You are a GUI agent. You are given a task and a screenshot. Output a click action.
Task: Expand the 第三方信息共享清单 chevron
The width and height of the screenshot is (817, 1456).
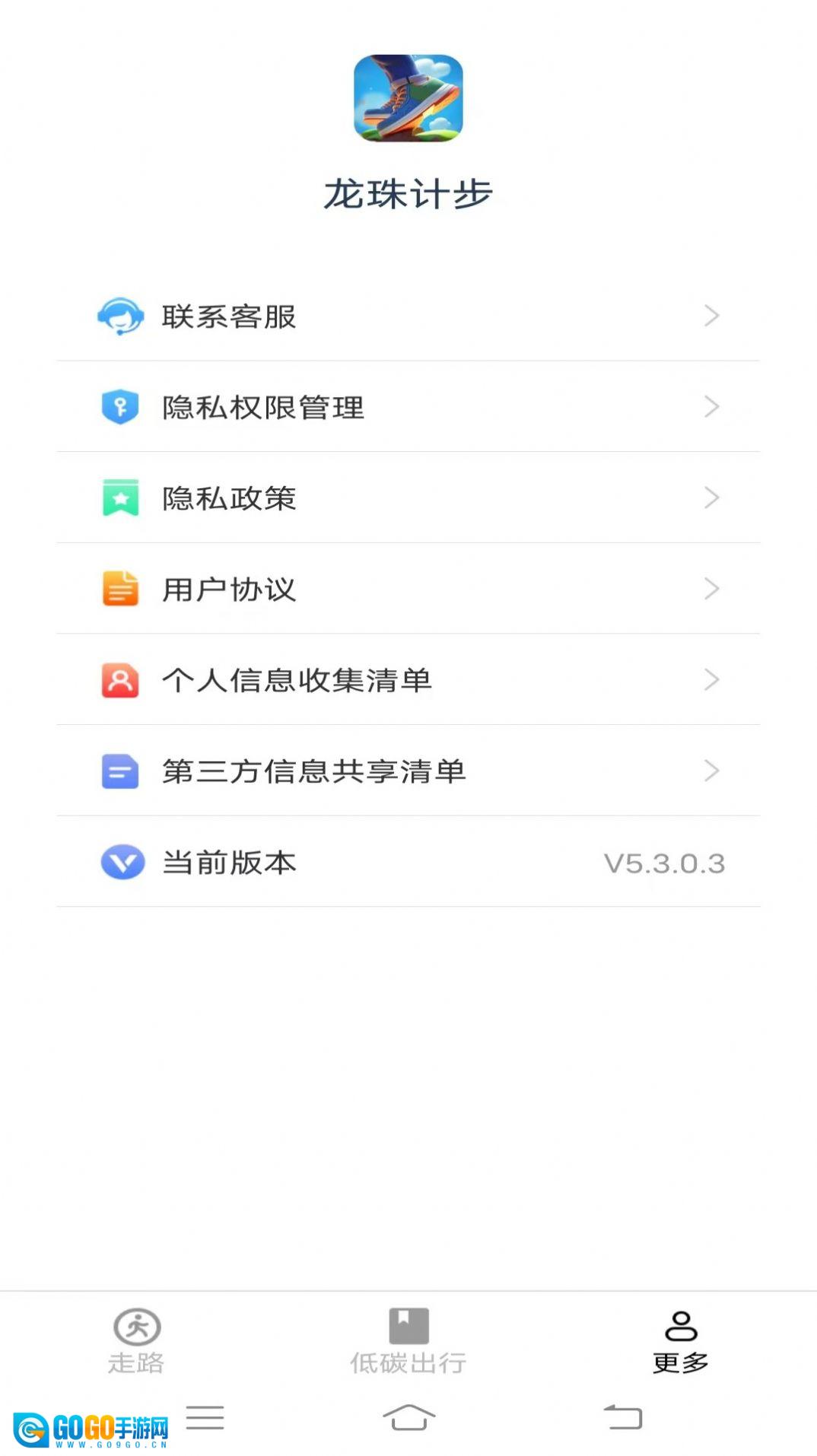[710, 771]
